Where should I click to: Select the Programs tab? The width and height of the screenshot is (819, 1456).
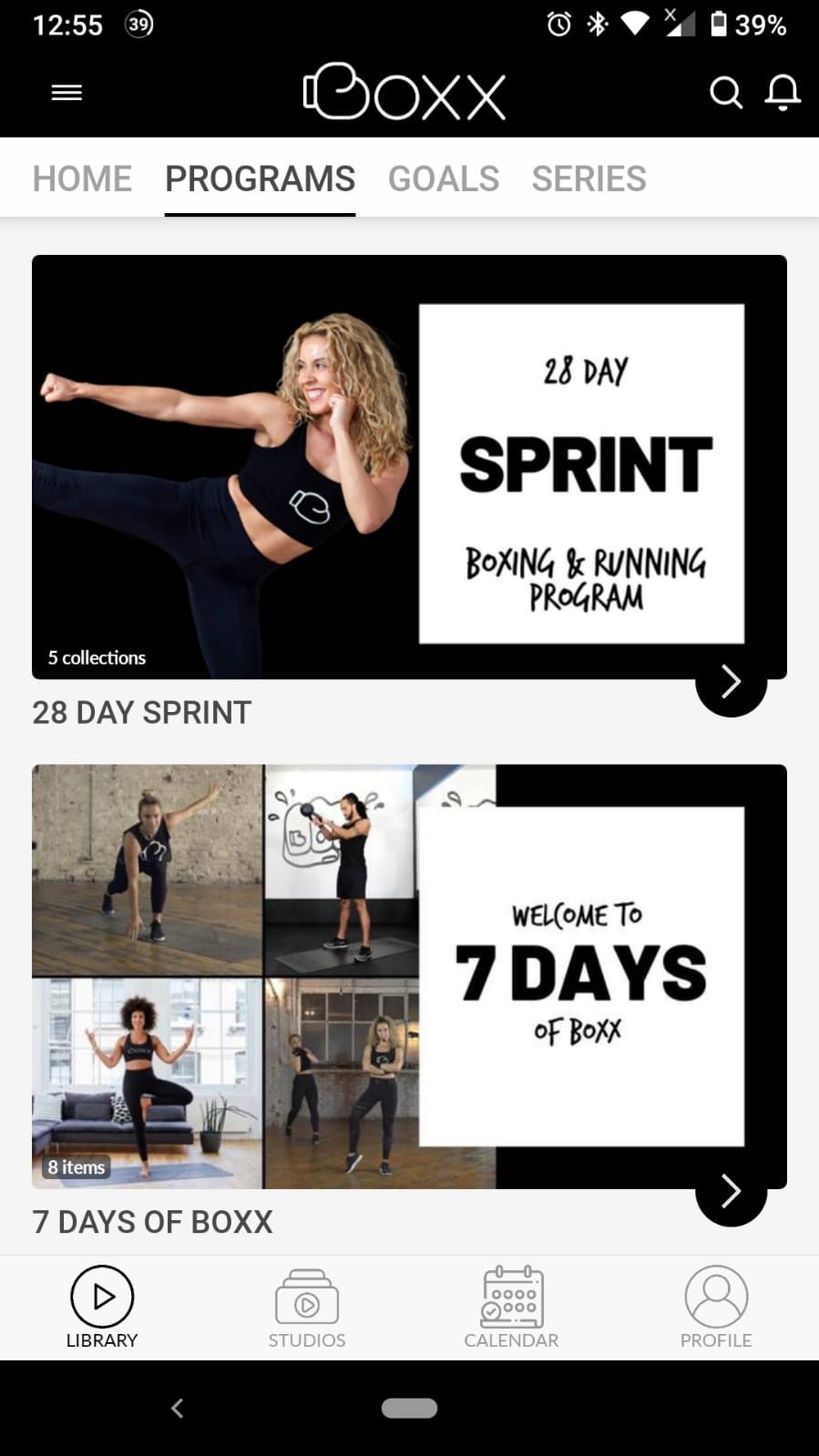click(260, 178)
